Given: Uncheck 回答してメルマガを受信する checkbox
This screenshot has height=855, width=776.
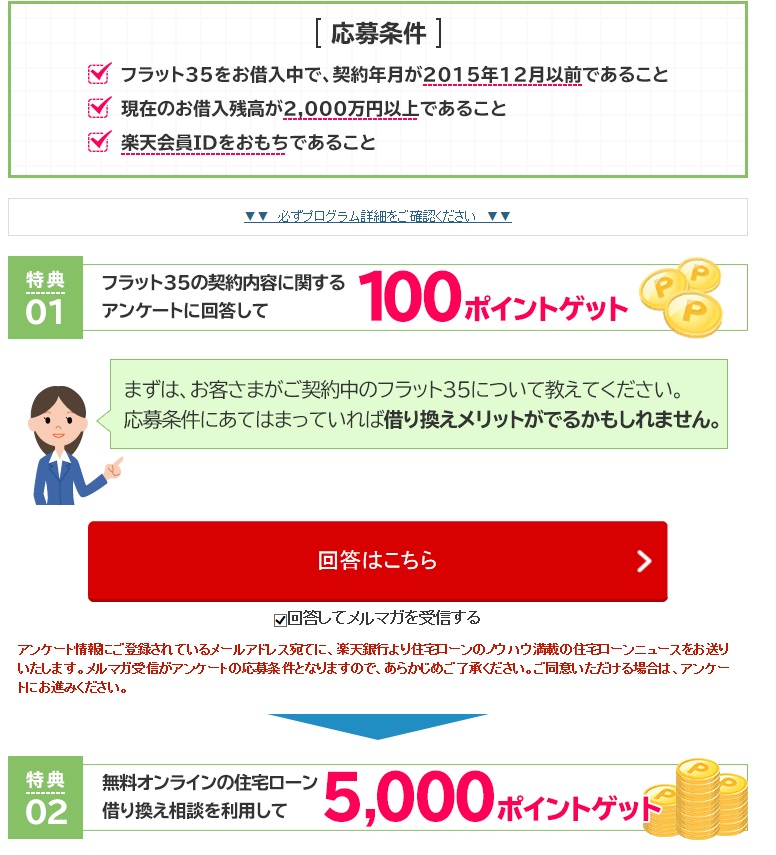Looking at the screenshot, I should click(280, 619).
